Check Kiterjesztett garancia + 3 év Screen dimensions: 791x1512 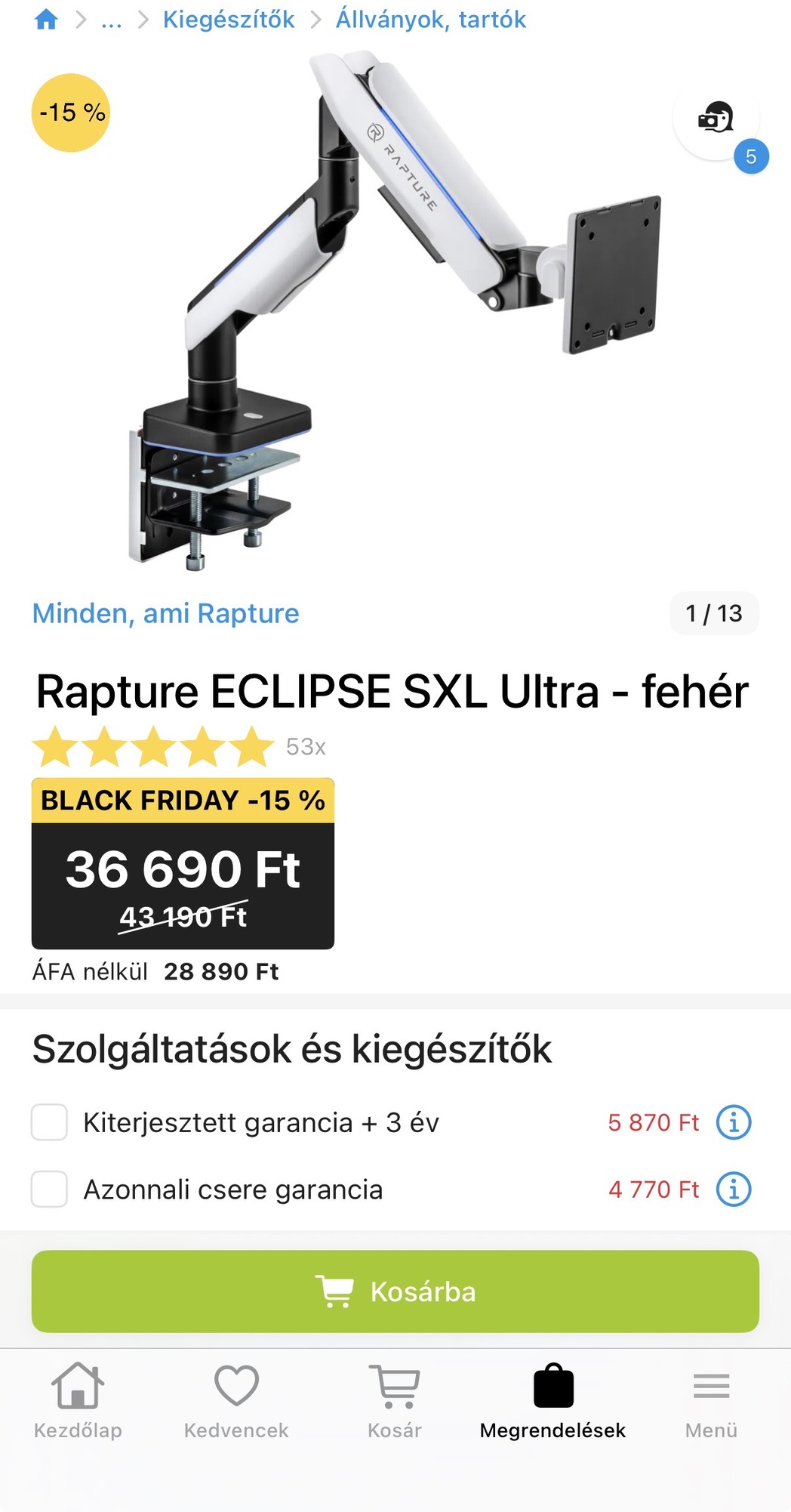(49, 1122)
